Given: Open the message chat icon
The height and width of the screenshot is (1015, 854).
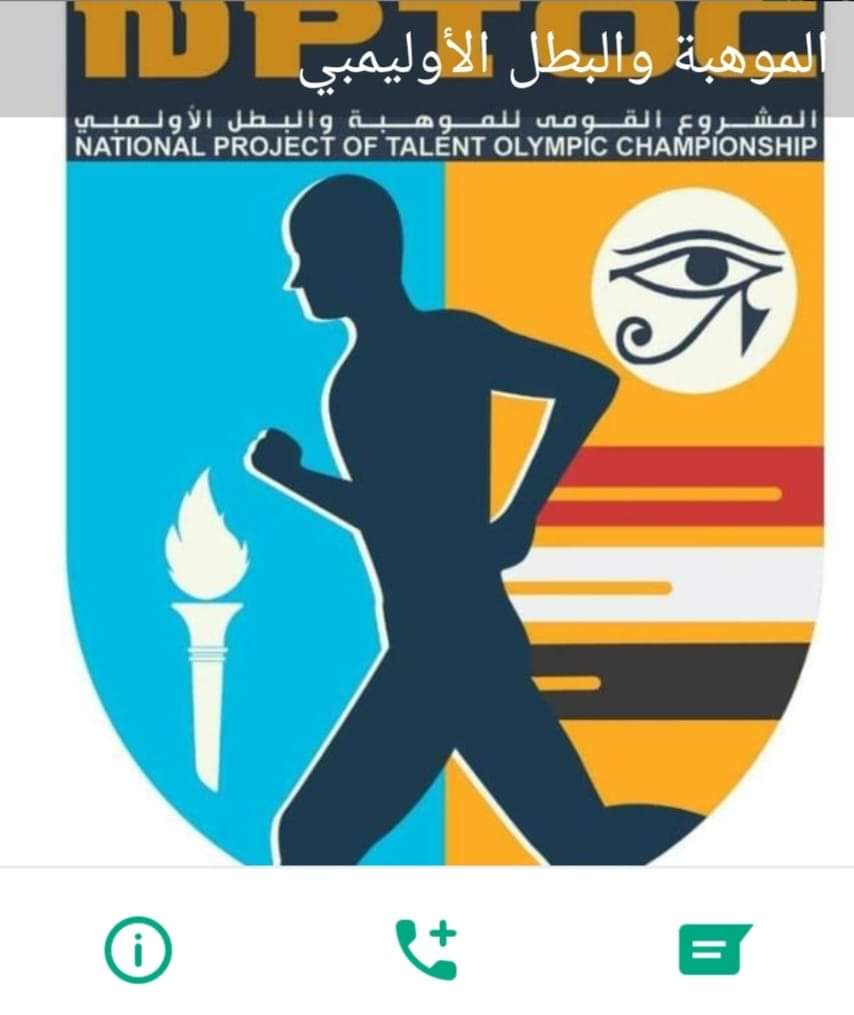Looking at the screenshot, I should pyautogui.click(x=715, y=950).
